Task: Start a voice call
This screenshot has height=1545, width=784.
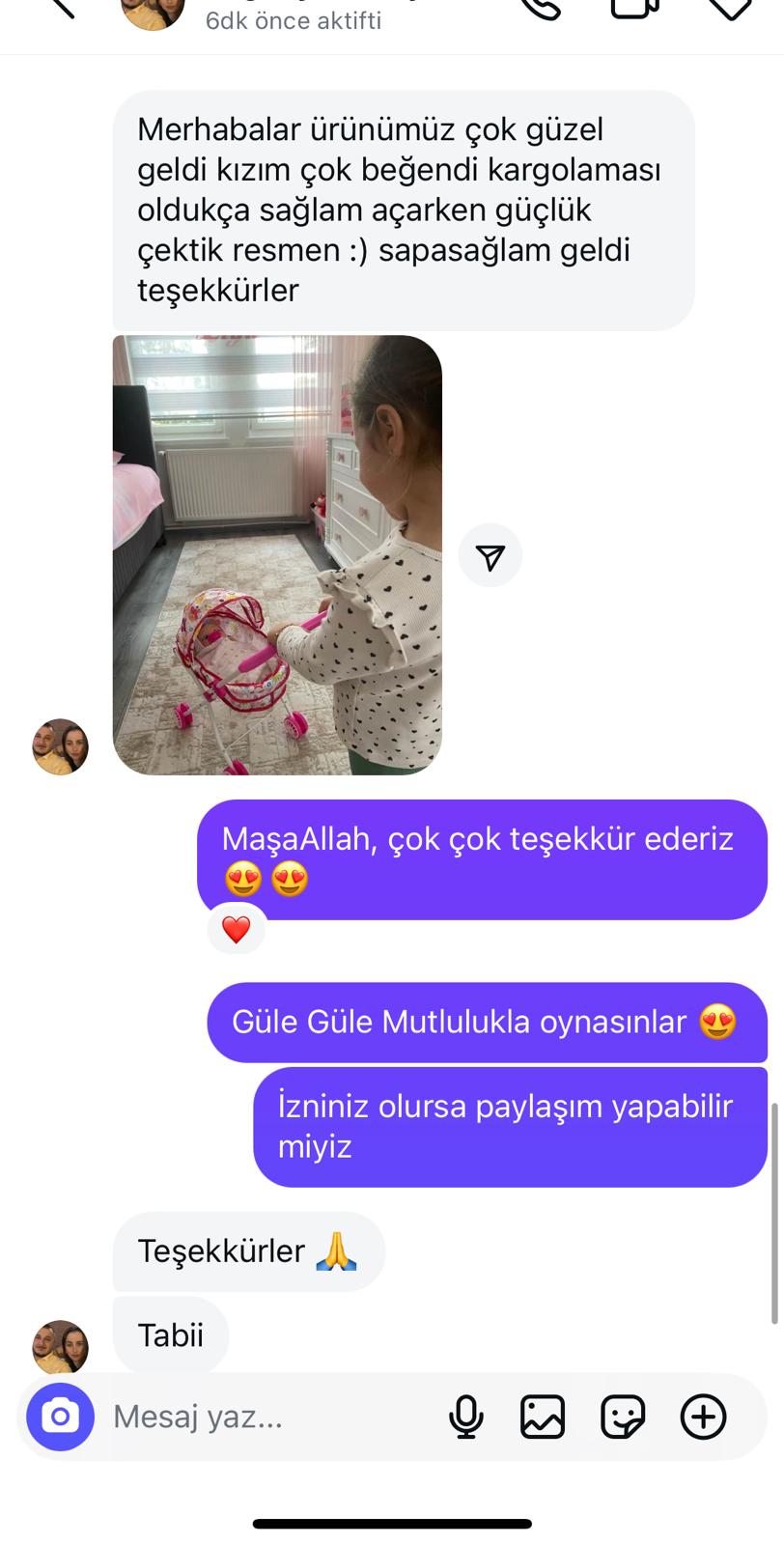Action: [x=539, y=8]
